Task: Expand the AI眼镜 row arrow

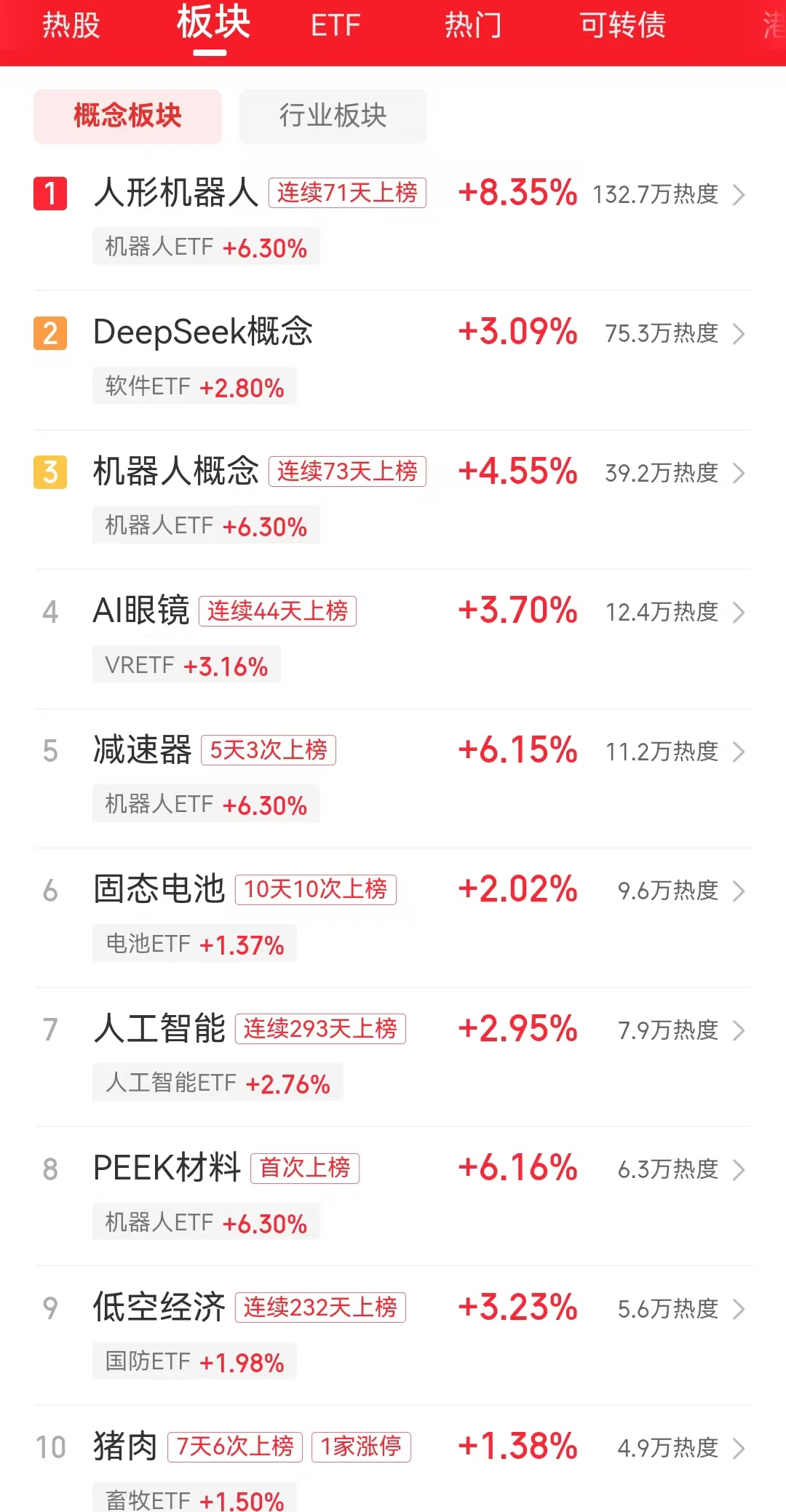Action: (742, 613)
